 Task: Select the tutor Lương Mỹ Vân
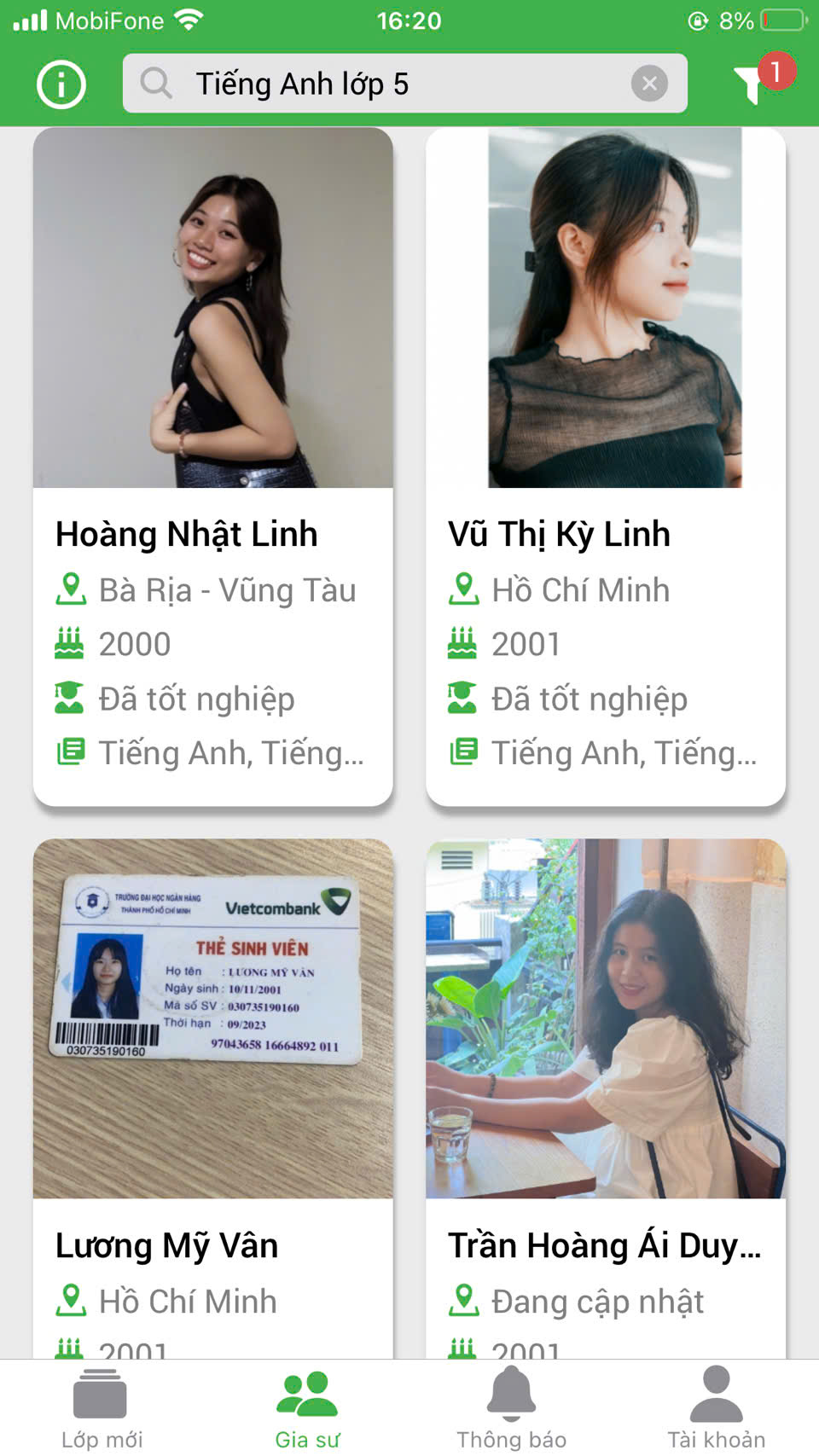pos(212,1100)
